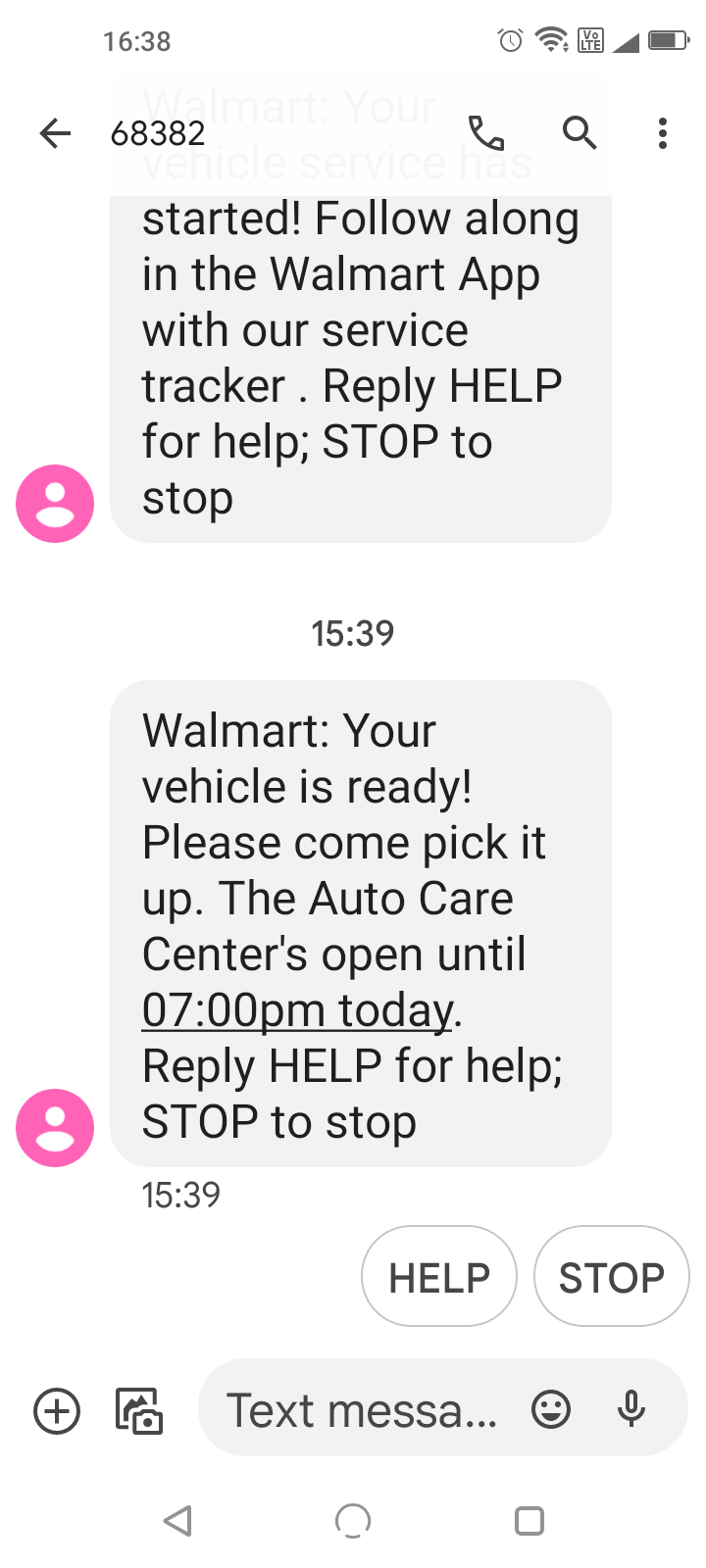Send the HELP quick reply
The image size is (706, 1568).
click(x=439, y=1277)
